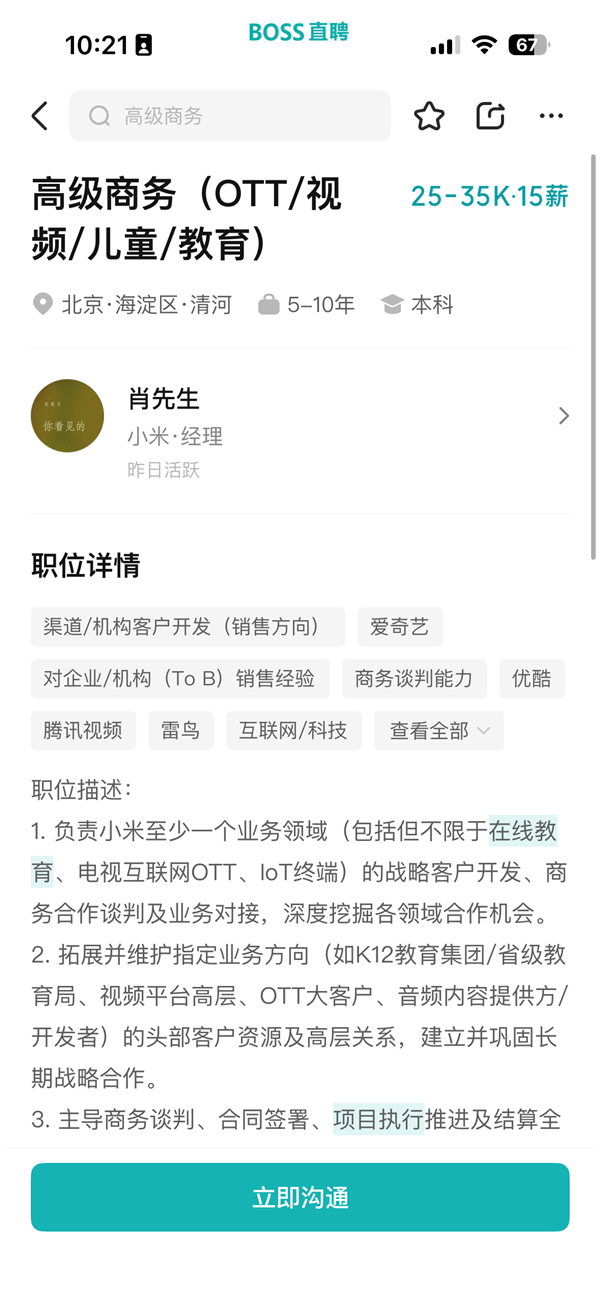Share this job posting
The image size is (600, 1300).
(x=490, y=116)
